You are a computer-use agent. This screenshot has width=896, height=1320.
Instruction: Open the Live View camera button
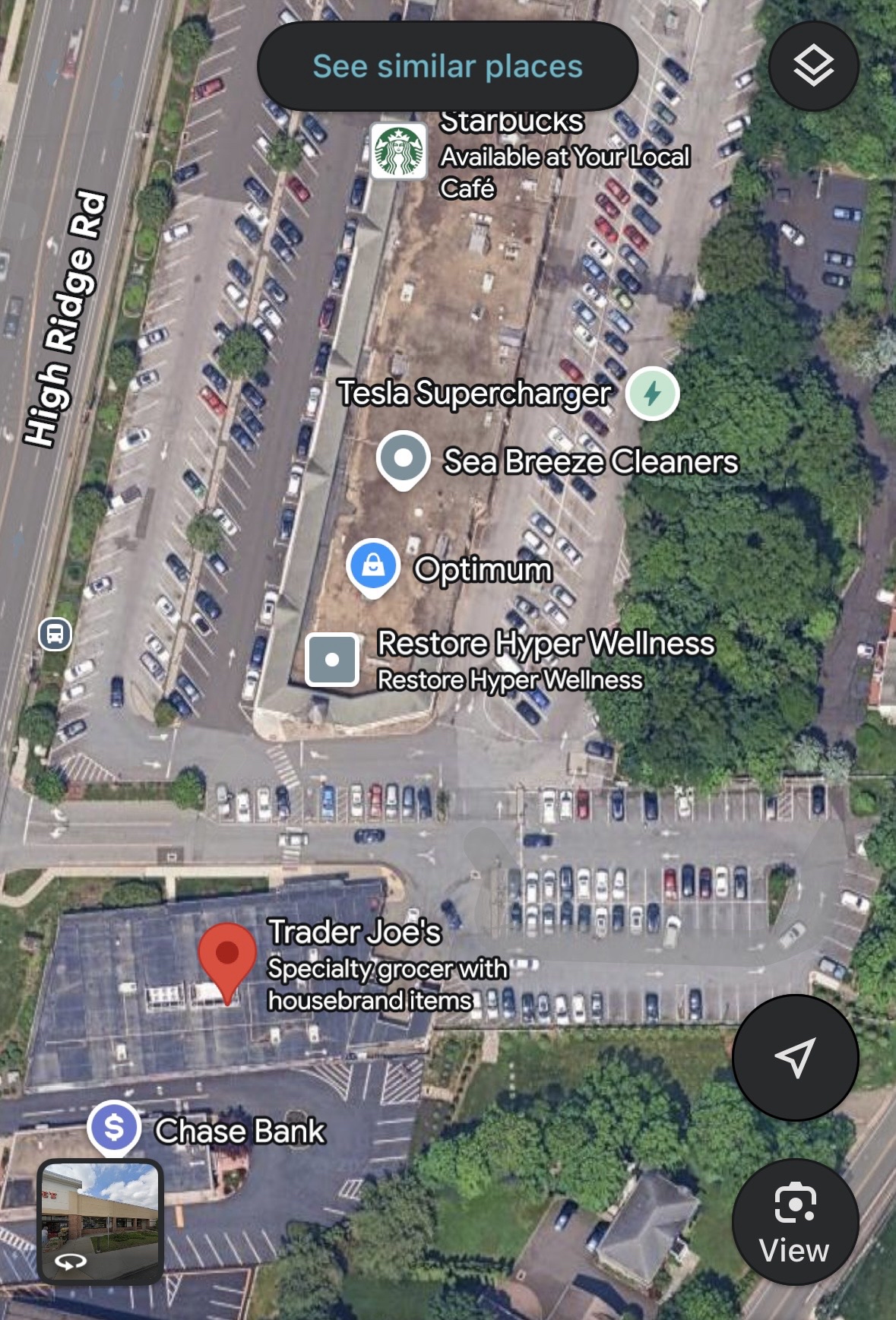tap(795, 1222)
